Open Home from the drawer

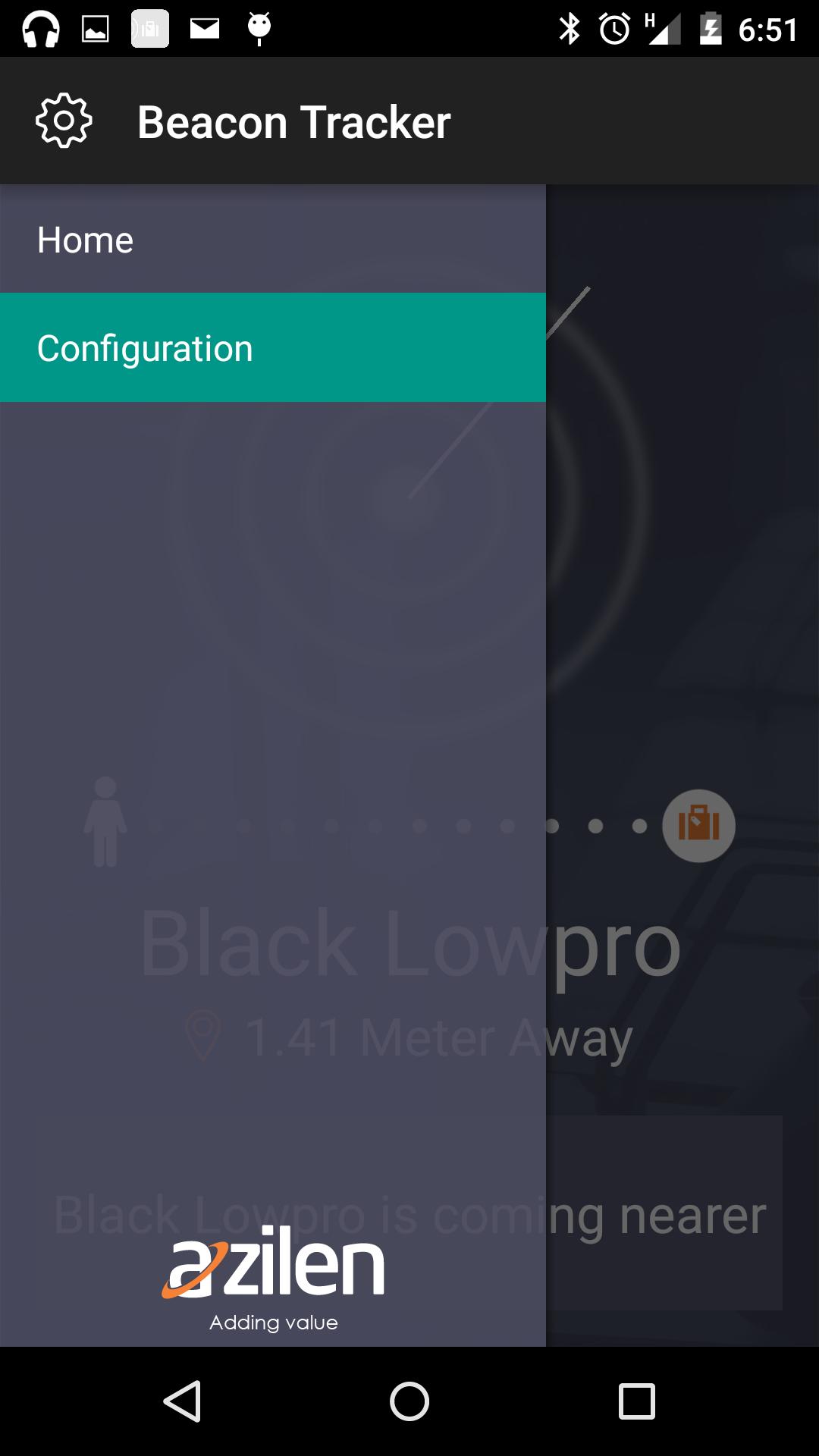(x=85, y=240)
